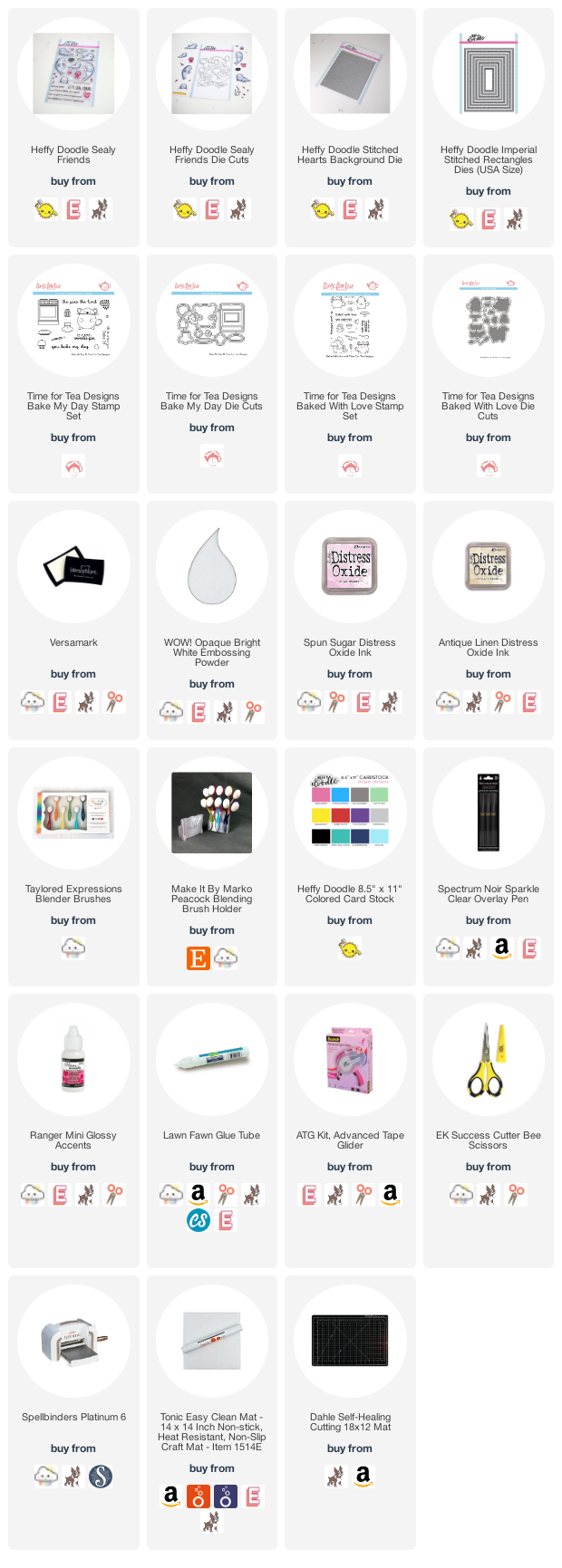The width and height of the screenshot is (562, 1568).
Task: Buy ATG Kit Tape Glider from Amazon
Action: tap(391, 1194)
